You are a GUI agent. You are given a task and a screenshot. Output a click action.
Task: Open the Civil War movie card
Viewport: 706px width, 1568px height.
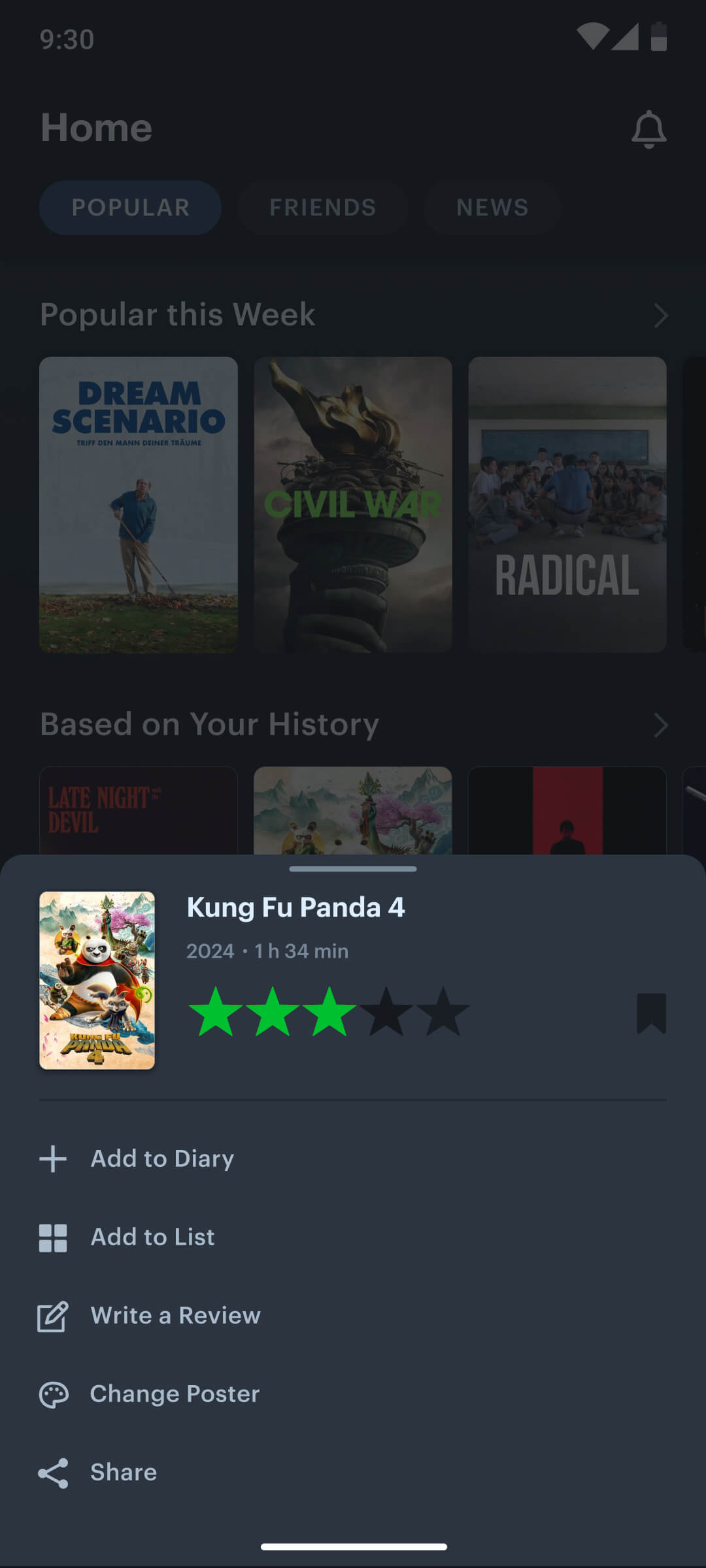(353, 504)
